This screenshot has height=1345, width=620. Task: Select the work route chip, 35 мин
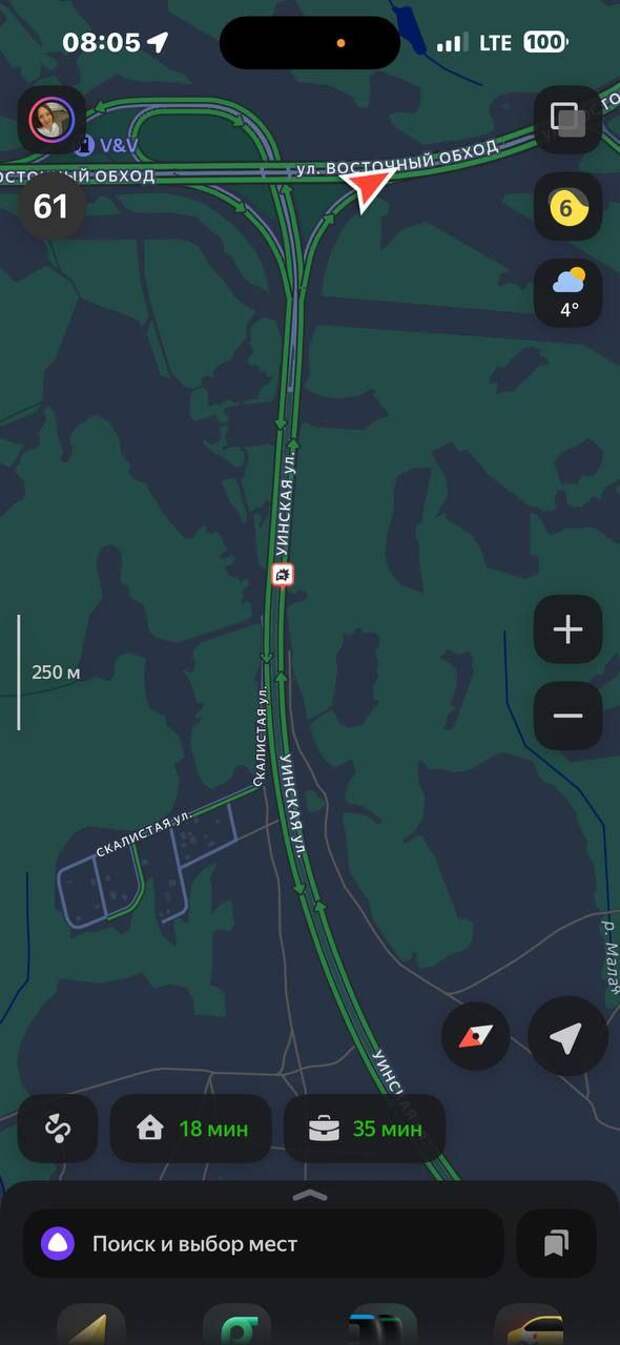pos(365,1129)
